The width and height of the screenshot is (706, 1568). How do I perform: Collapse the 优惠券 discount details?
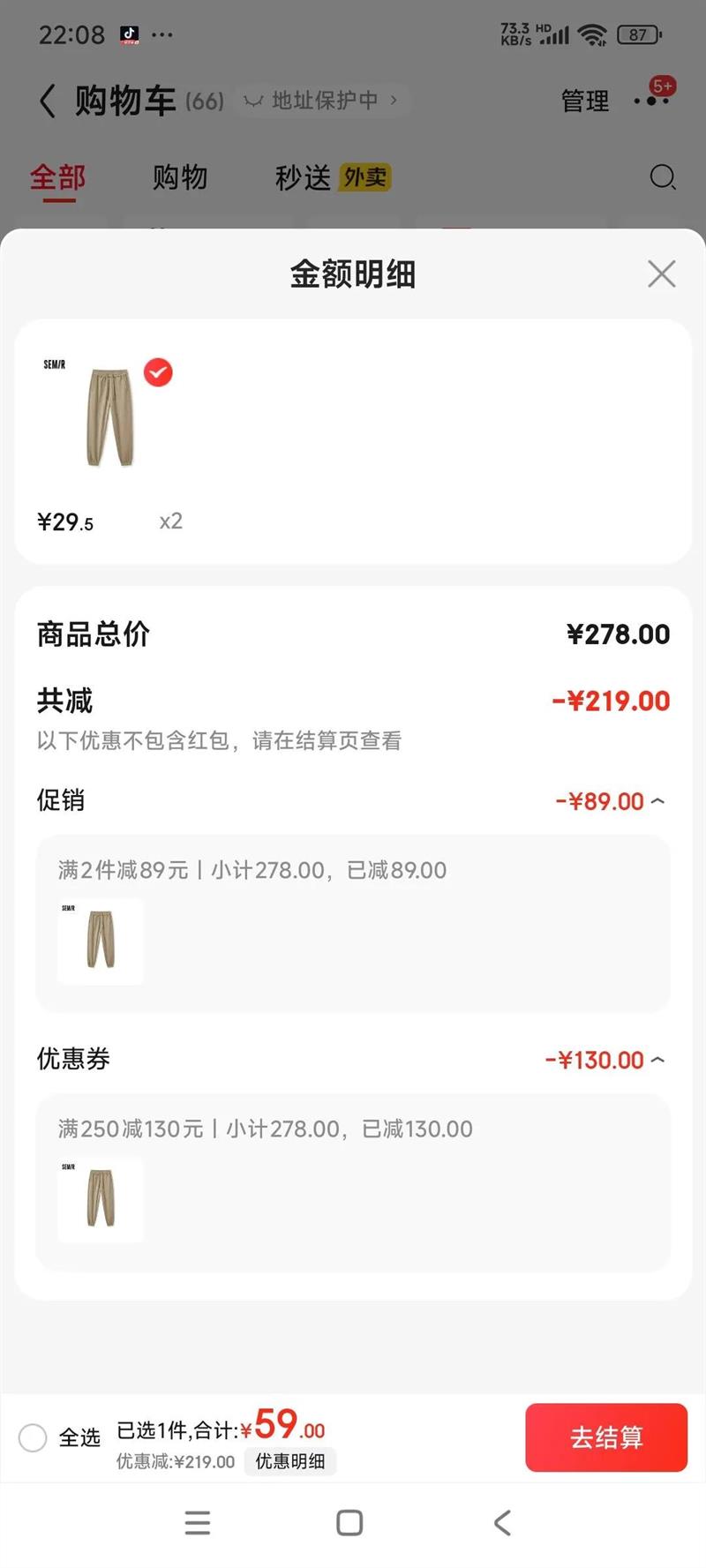pos(657,1060)
